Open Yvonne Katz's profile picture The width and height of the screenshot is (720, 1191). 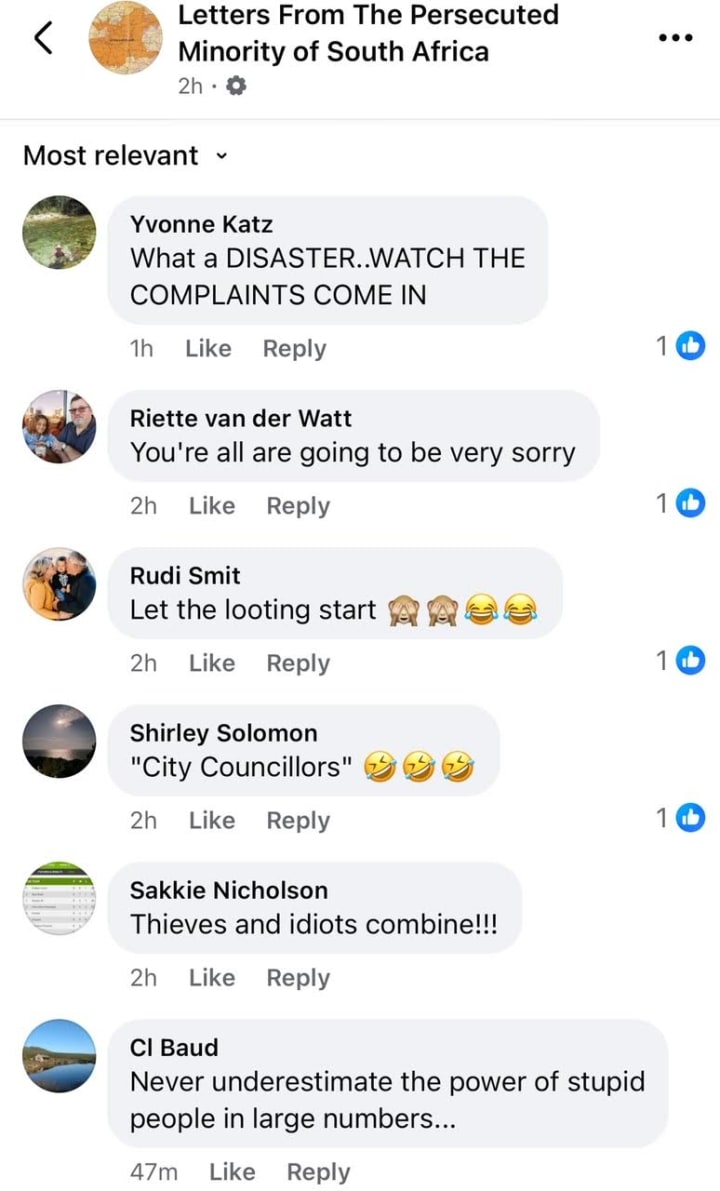coord(59,232)
